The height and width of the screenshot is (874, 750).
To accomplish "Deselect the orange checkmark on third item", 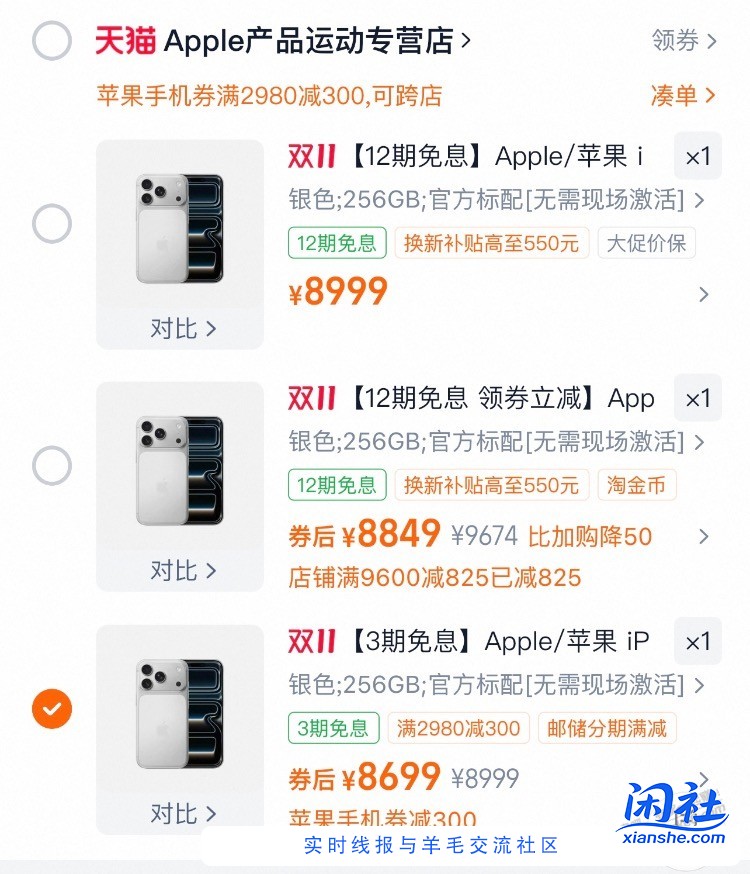I will (x=51, y=709).
